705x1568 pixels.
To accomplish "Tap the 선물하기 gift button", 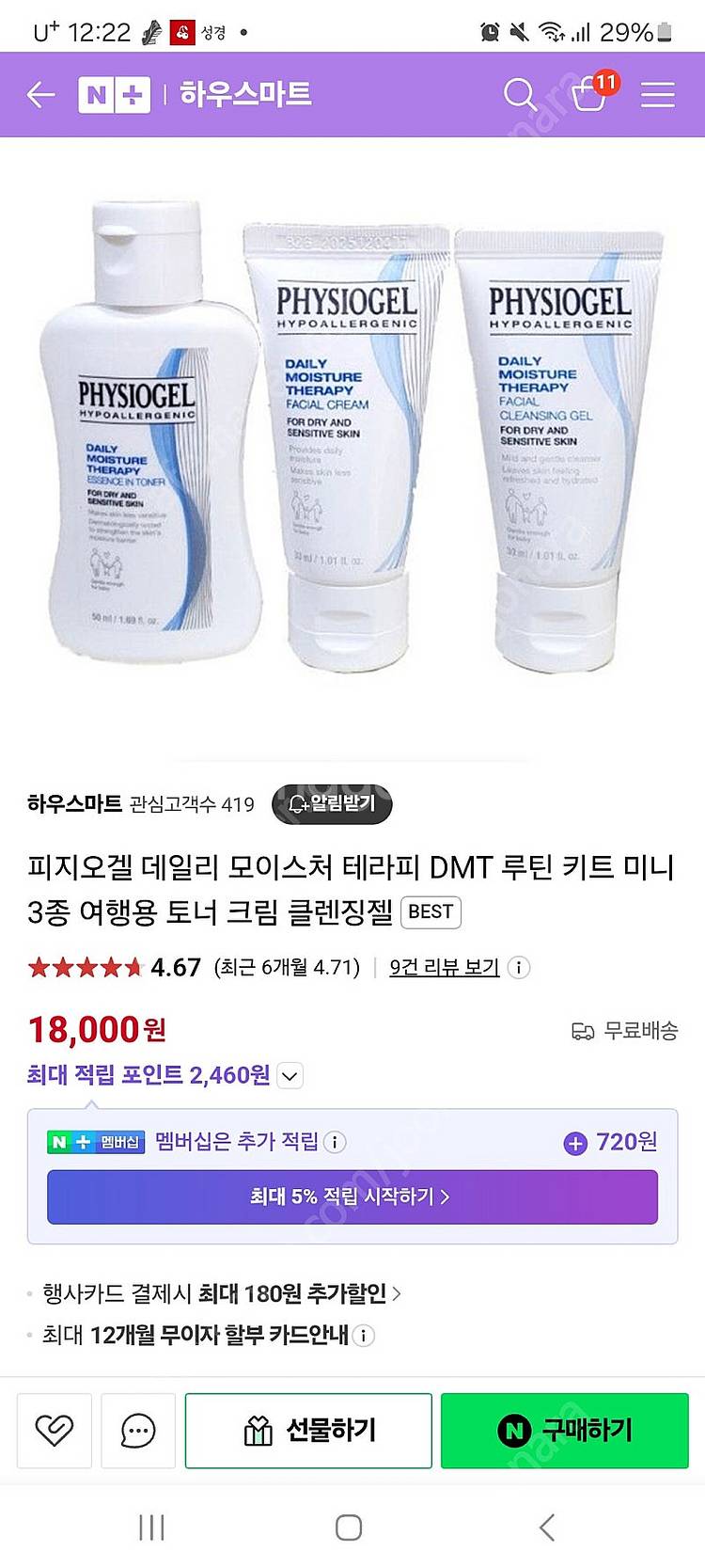I will (308, 1431).
